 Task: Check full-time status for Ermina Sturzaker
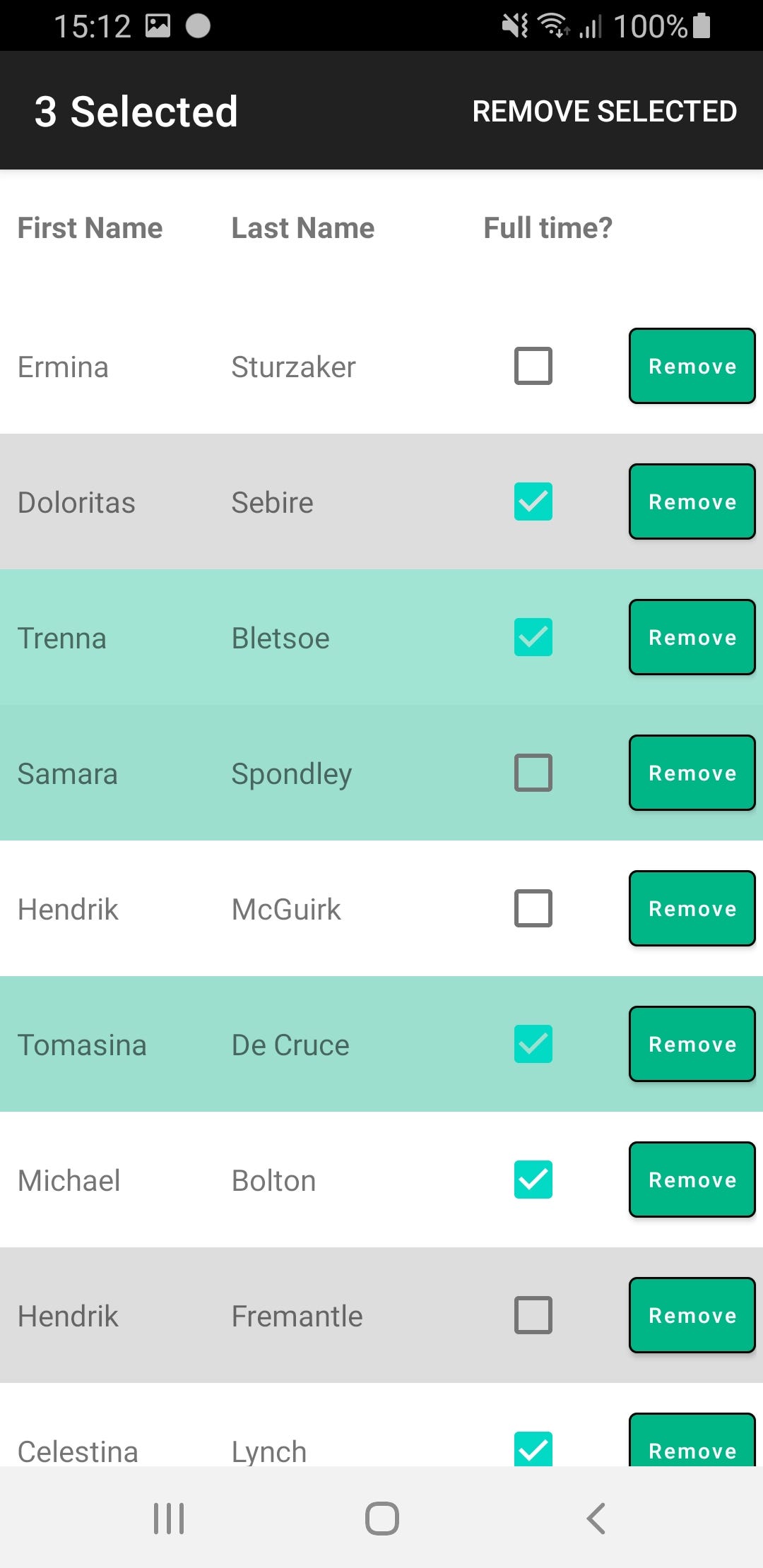pos(533,366)
